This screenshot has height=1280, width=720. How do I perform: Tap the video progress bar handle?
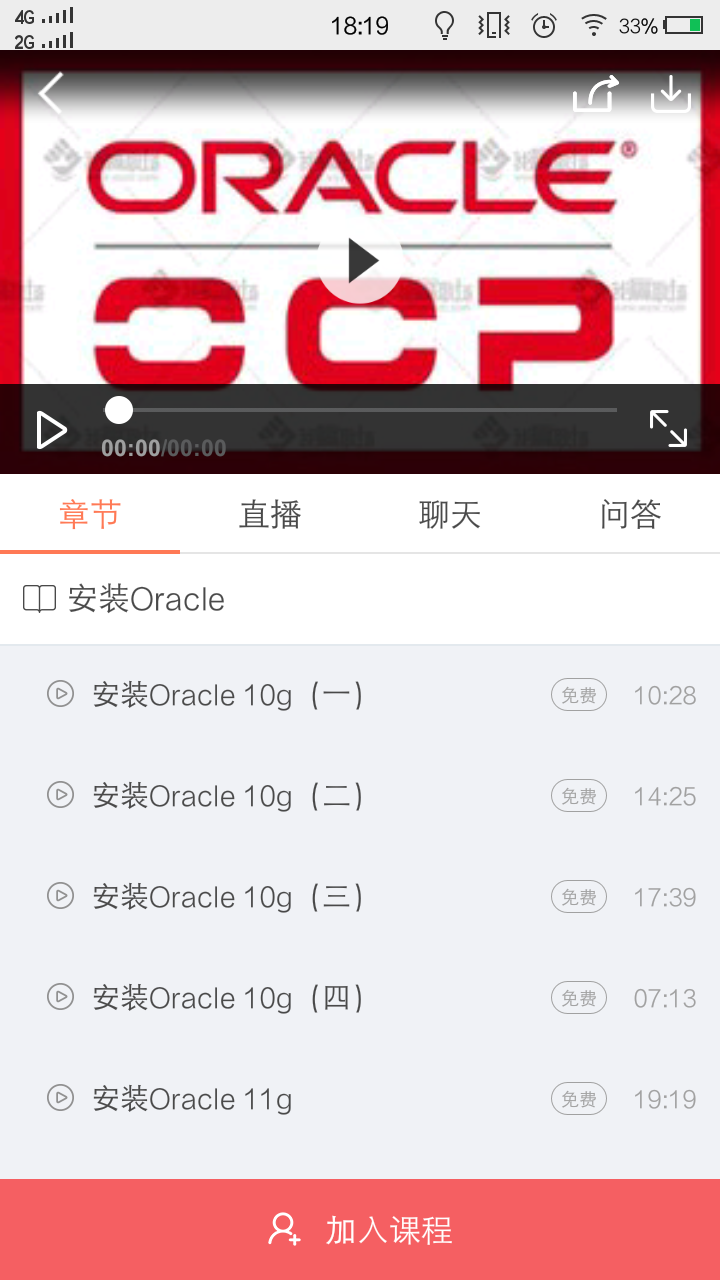[119, 410]
